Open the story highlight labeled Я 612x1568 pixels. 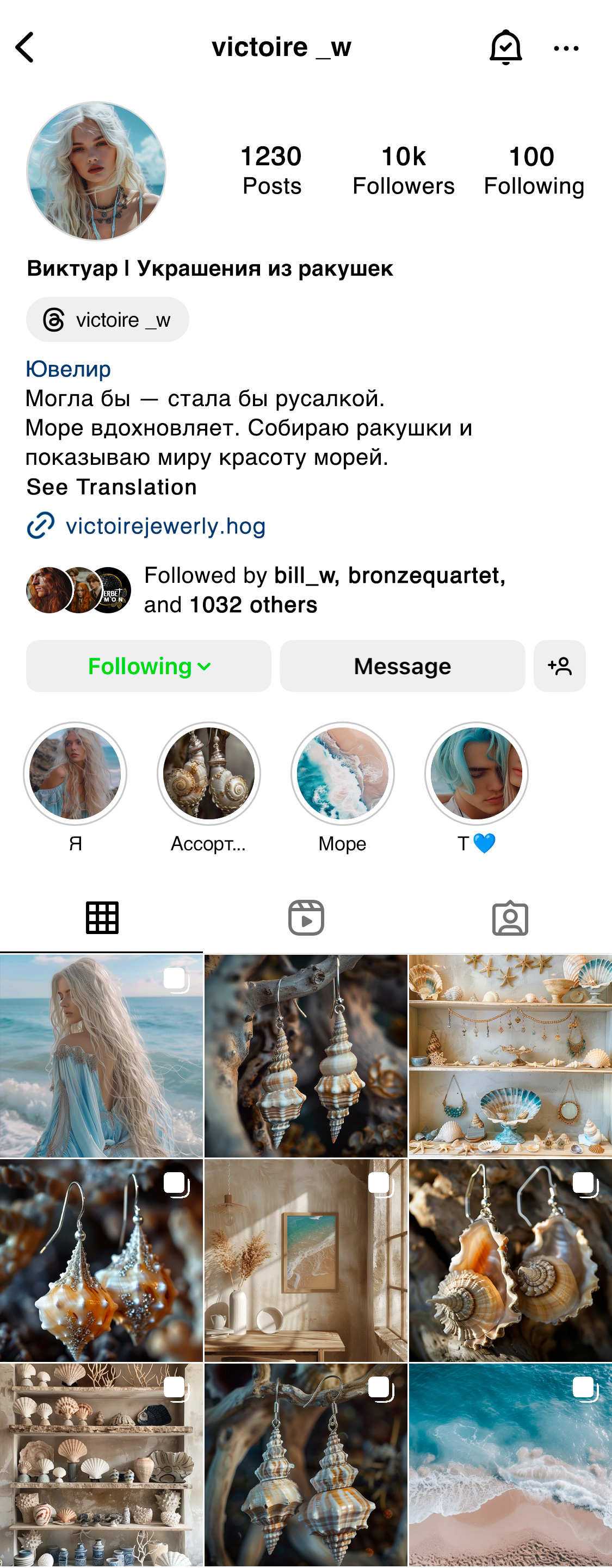(75, 774)
